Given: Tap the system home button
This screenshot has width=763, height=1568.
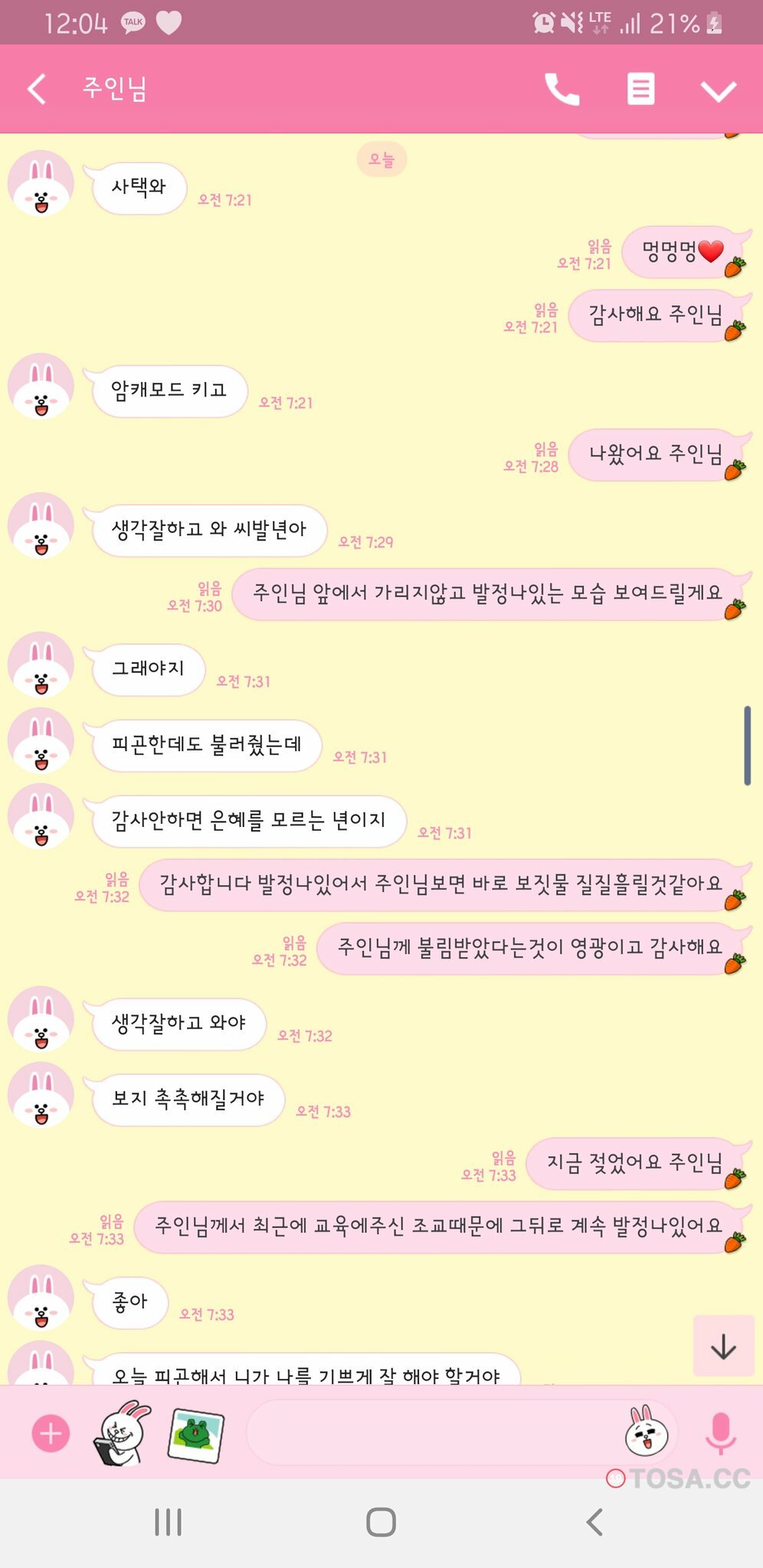Looking at the screenshot, I should [x=381, y=1522].
